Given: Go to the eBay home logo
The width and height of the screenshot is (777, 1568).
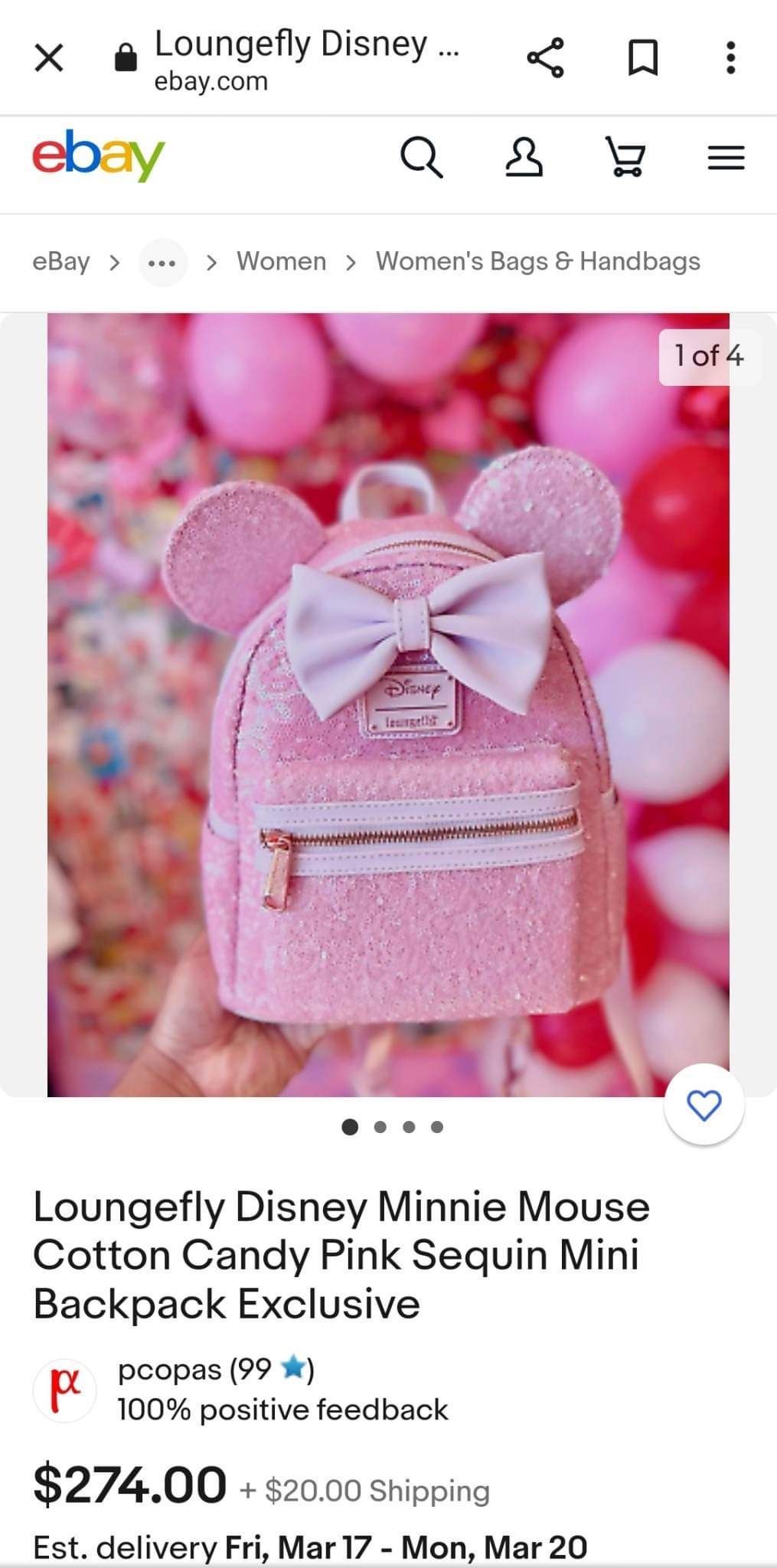Looking at the screenshot, I should 98,156.
